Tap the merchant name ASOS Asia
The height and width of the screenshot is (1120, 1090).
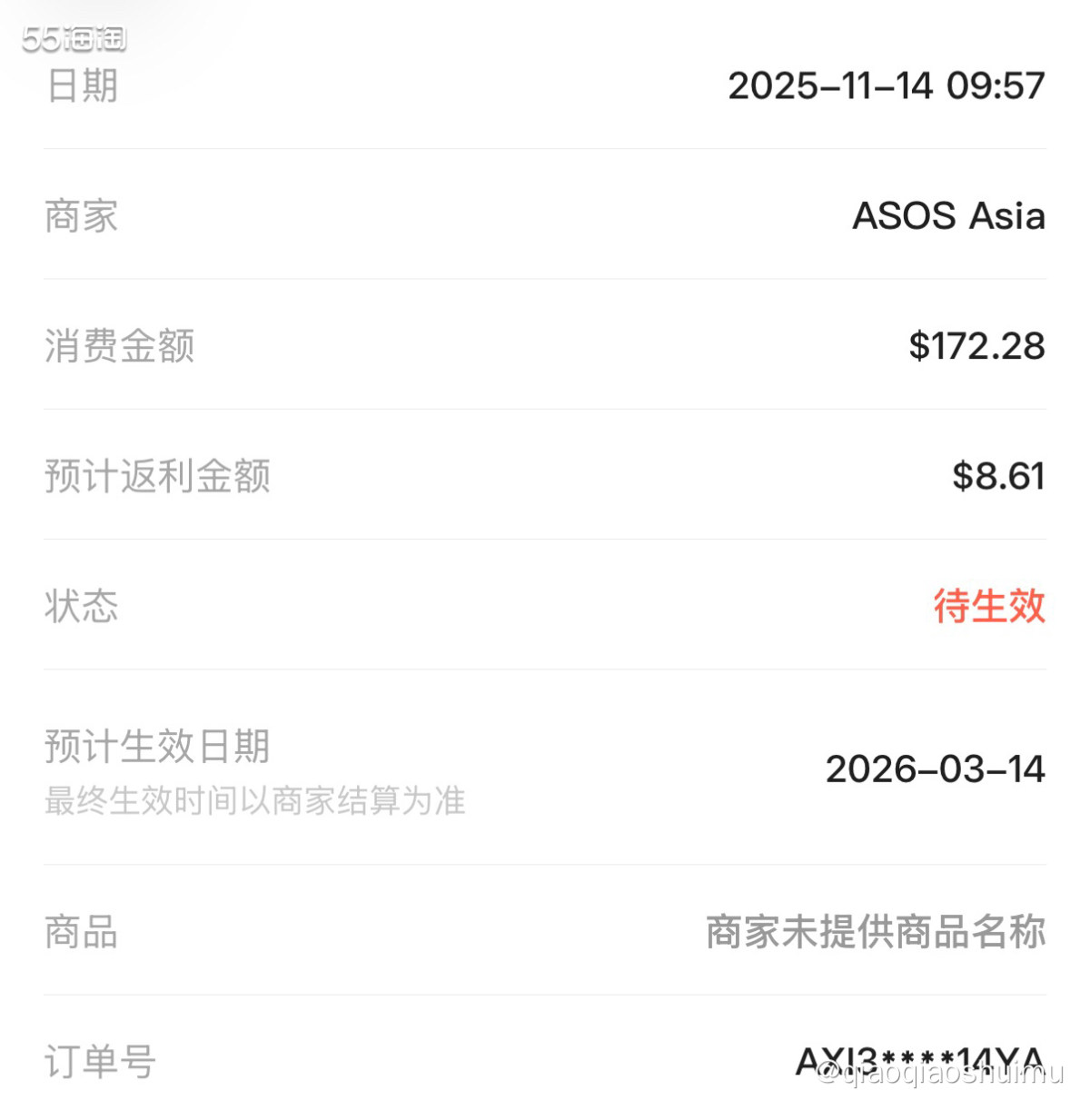[x=950, y=216]
